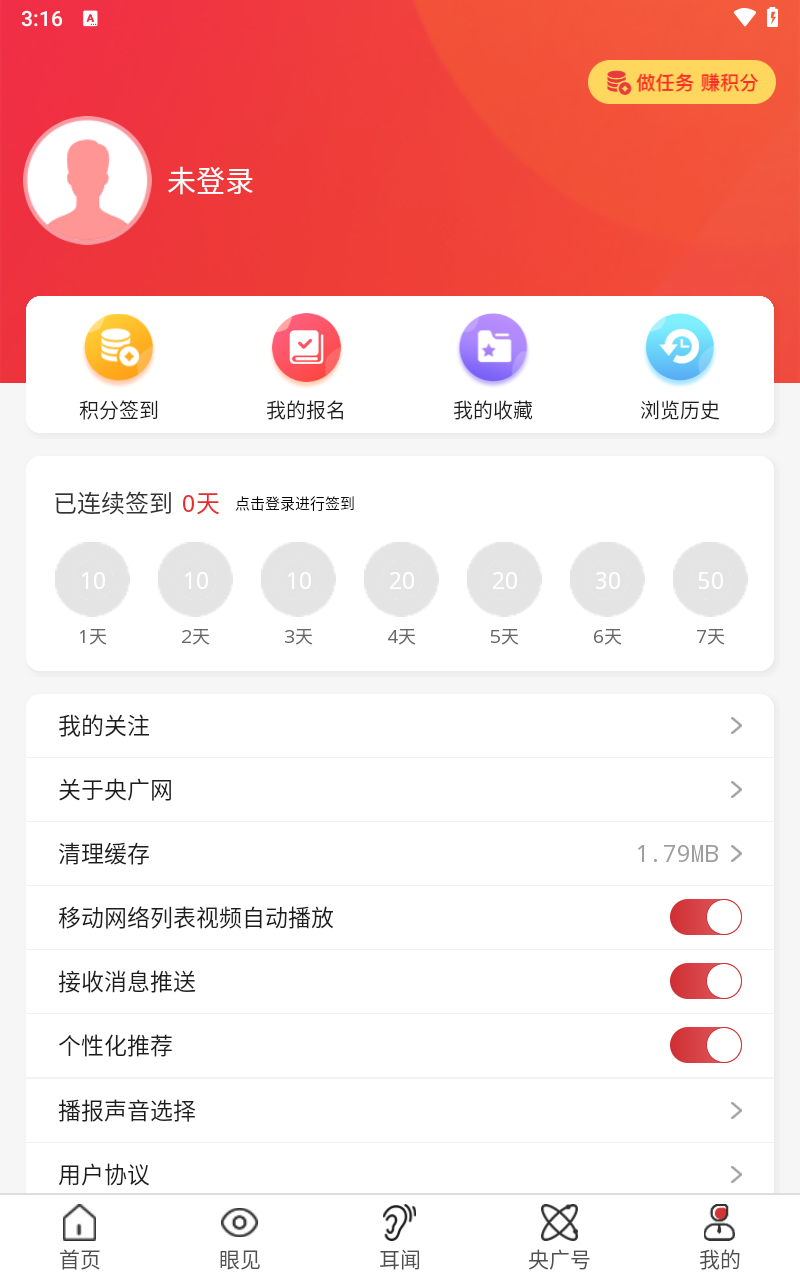Open 我的收藏
Screen dimensions: 800x1280
(493, 366)
